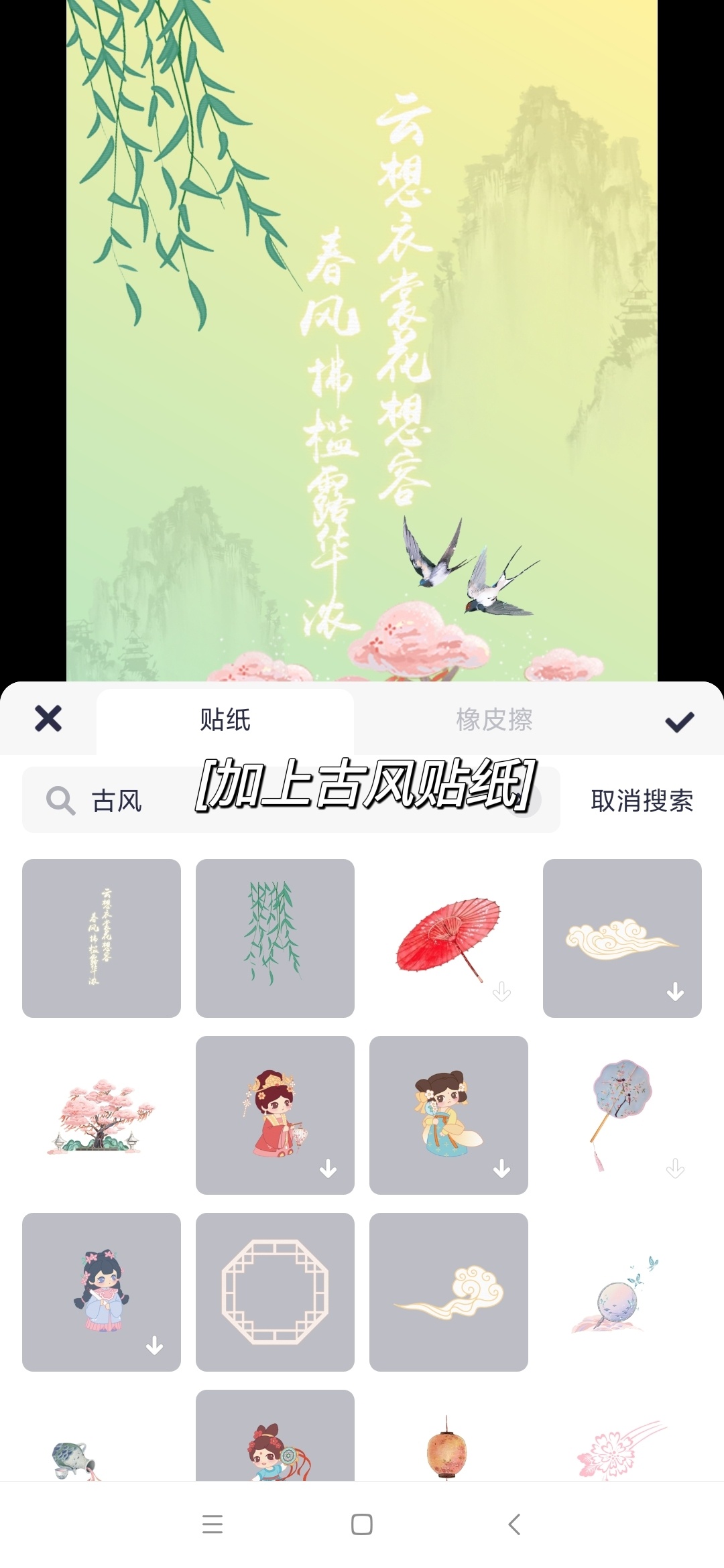
Task: Select the moon with butterflies sticker
Action: (622, 1292)
